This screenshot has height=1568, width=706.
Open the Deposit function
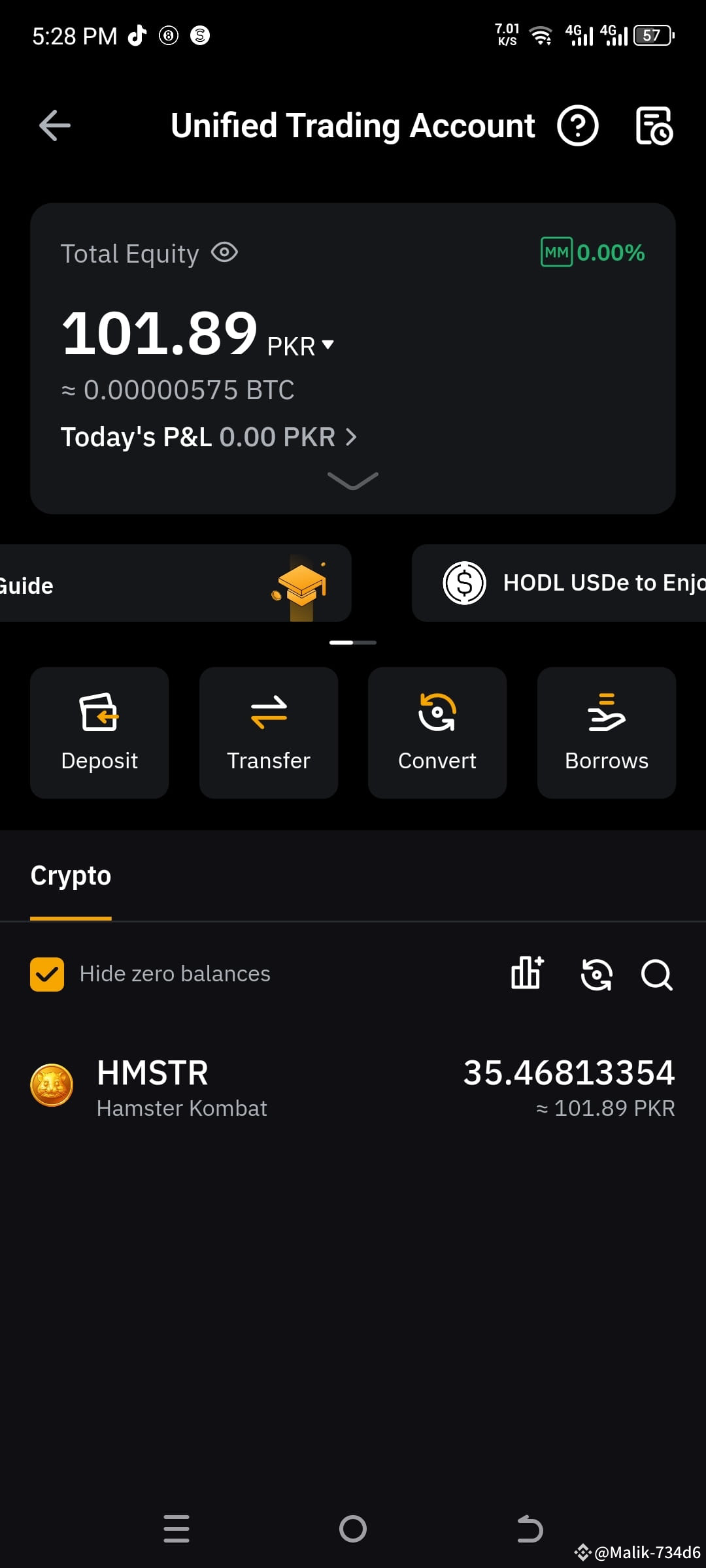click(x=99, y=732)
